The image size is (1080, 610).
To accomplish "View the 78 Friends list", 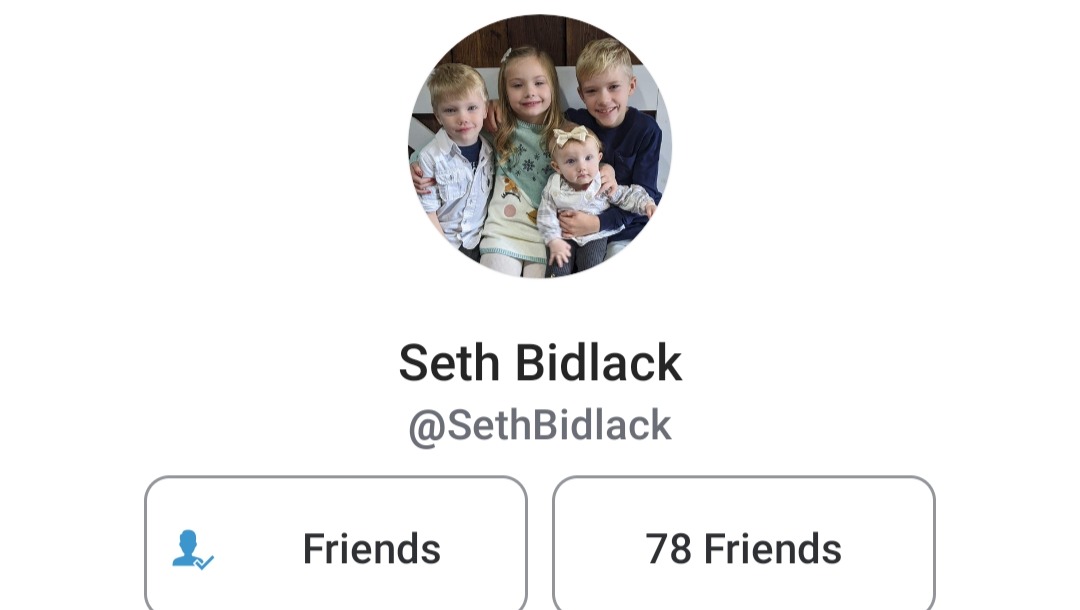I will [x=743, y=548].
